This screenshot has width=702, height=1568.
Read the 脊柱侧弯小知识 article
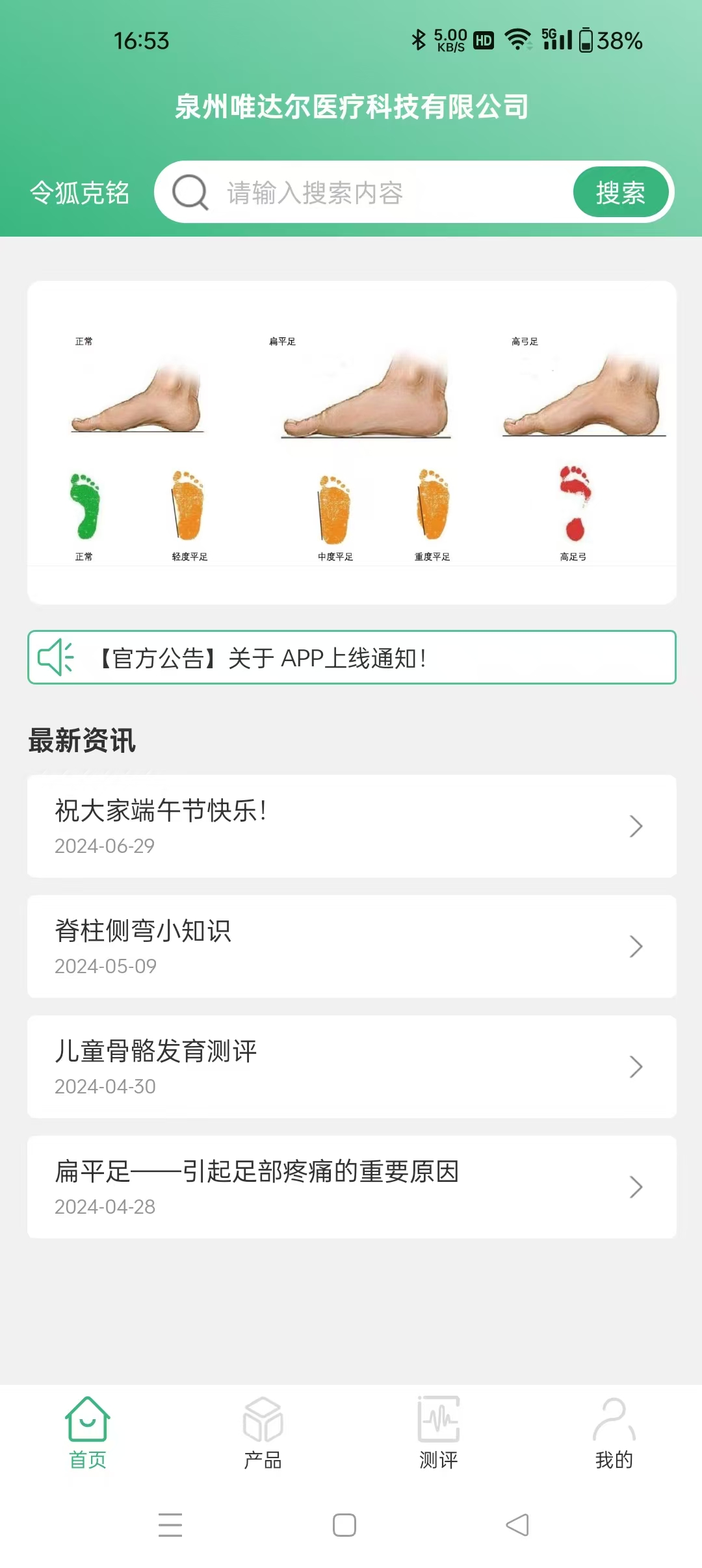pos(352,947)
